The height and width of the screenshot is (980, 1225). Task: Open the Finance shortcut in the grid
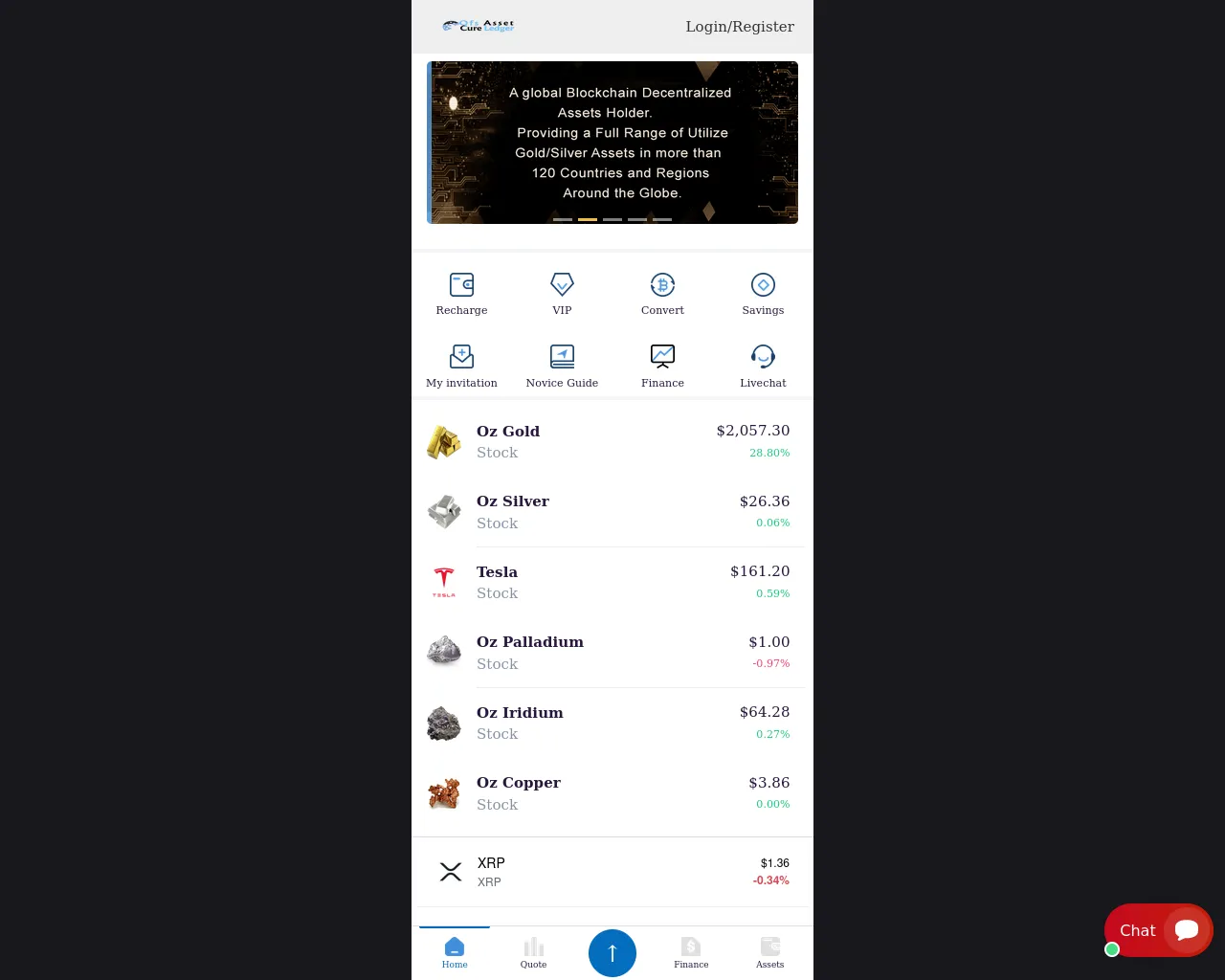(662, 367)
